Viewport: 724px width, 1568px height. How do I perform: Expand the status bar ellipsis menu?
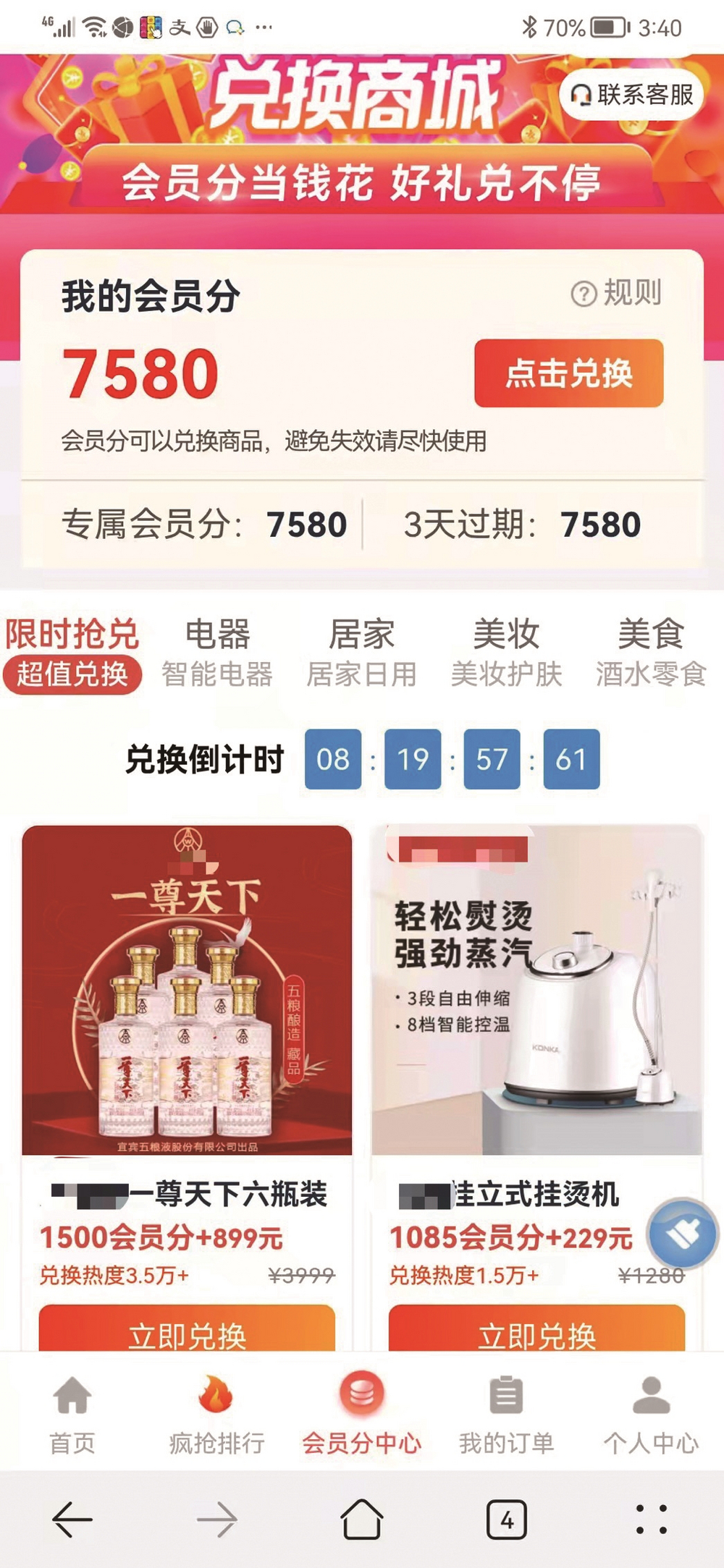pyautogui.click(x=263, y=27)
